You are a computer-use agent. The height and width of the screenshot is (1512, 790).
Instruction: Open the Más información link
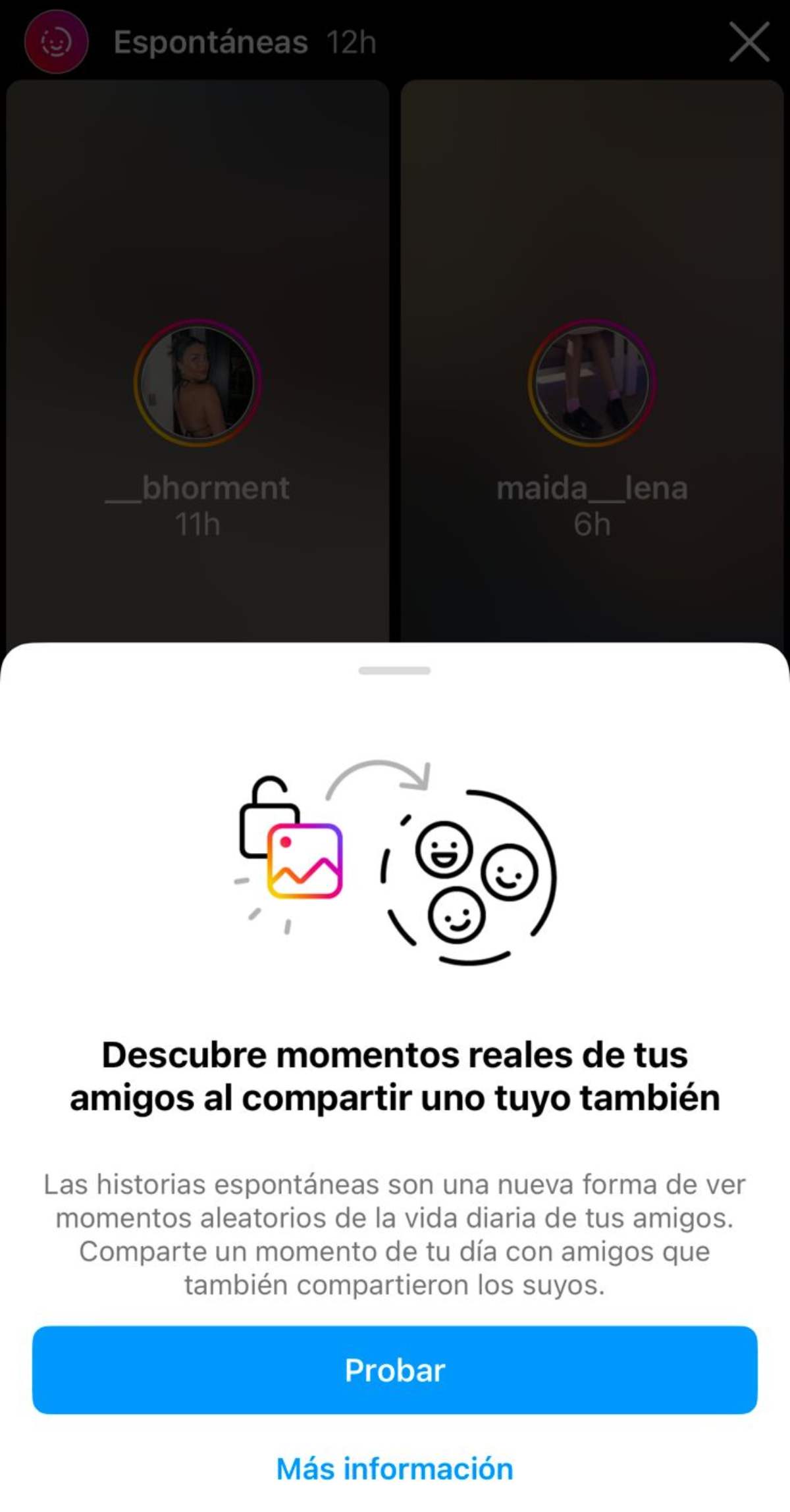coord(394,1469)
